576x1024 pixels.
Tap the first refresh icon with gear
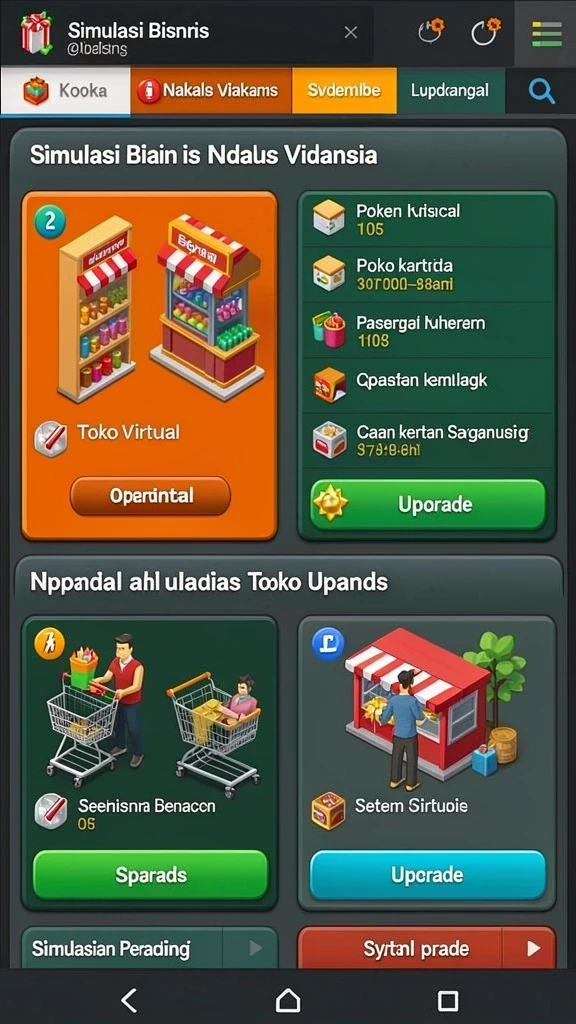(x=432, y=31)
